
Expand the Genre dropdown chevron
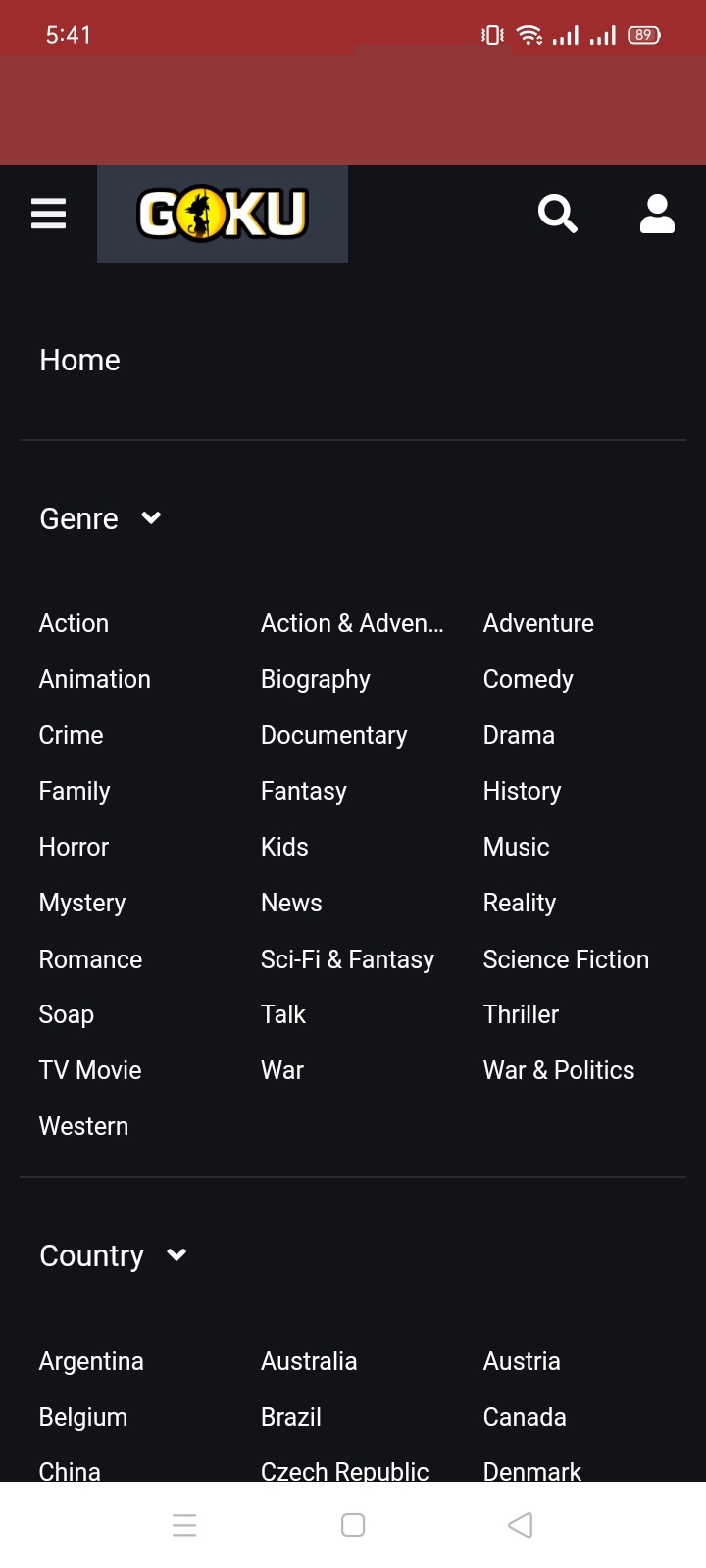(151, 518)
